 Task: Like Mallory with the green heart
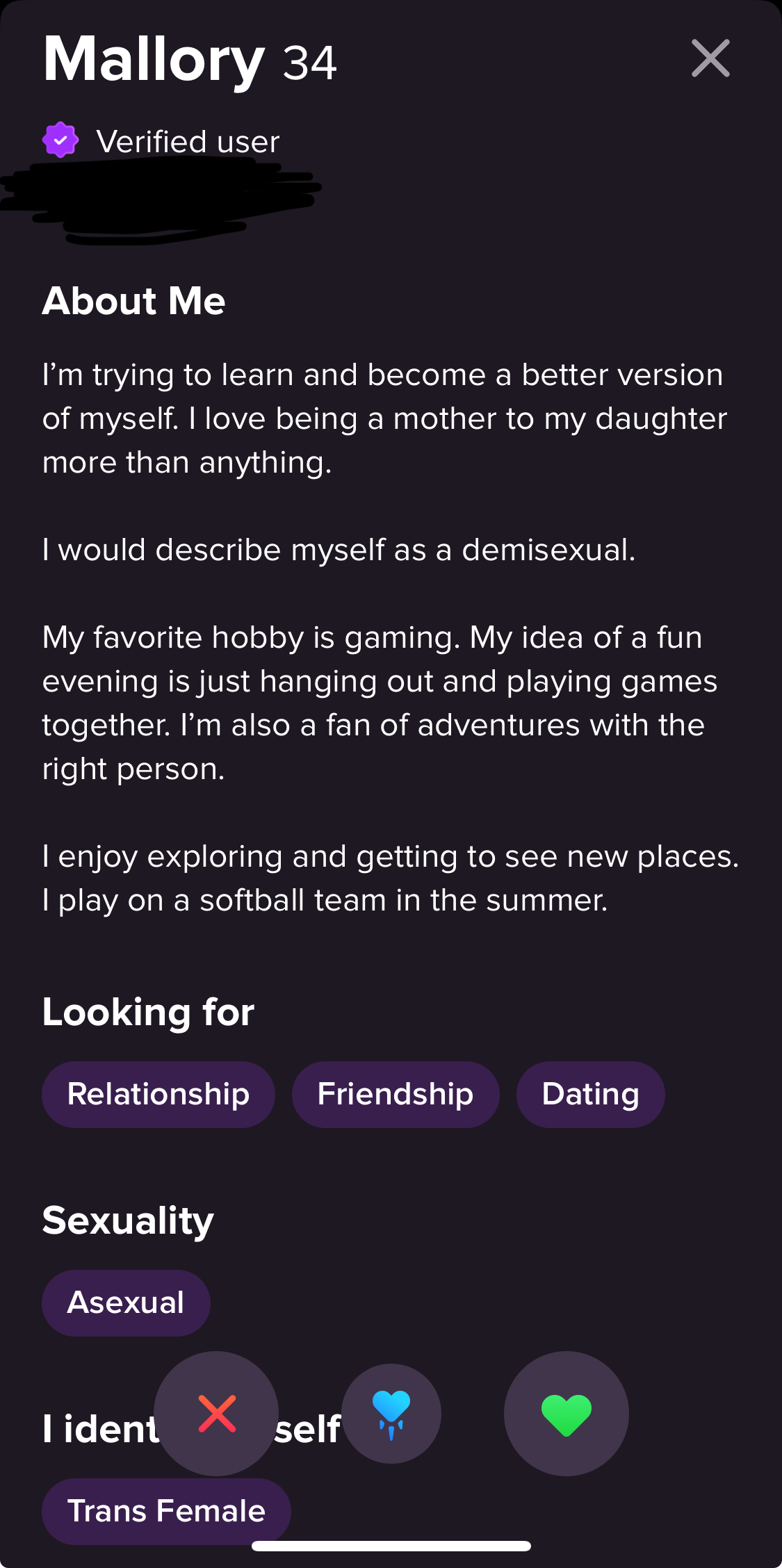pyautogui.click(x=567, y=1413)
